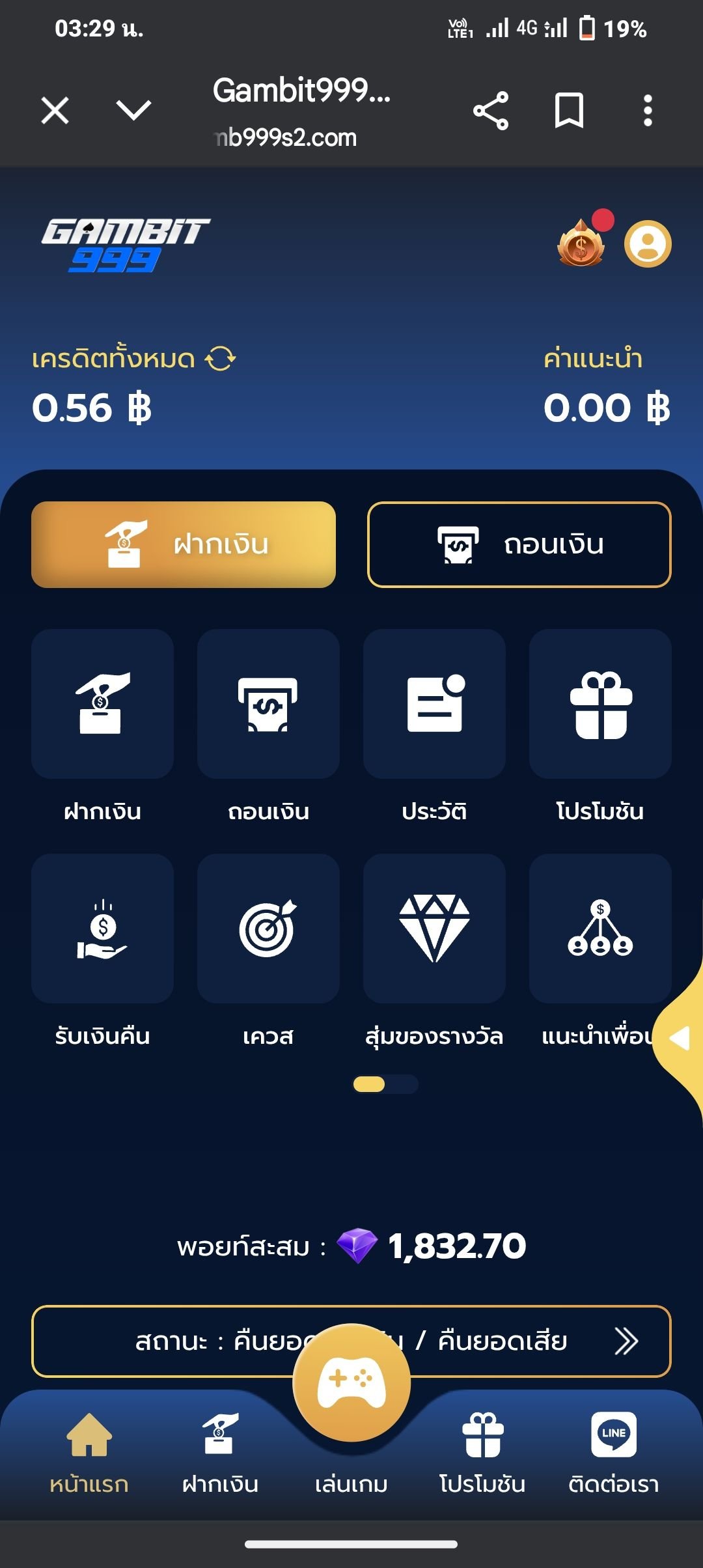Expand the yellow side arrow panel
The width and height of the screenshot is (703, 1568).
(681, 1038)
